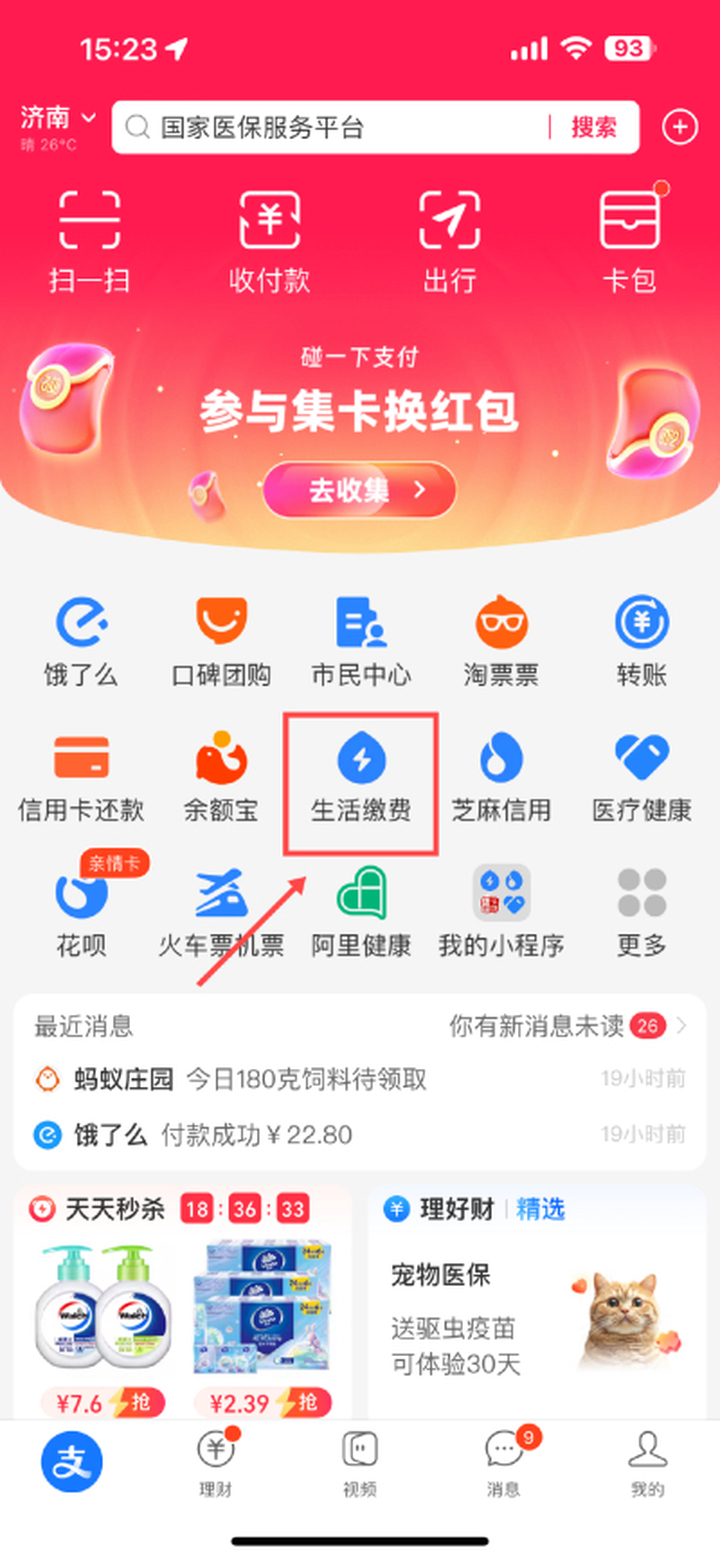The image size is (720, 1559).
Task: Open the plus menu icon
Action: pyautogui.click(x=680, y=127)
